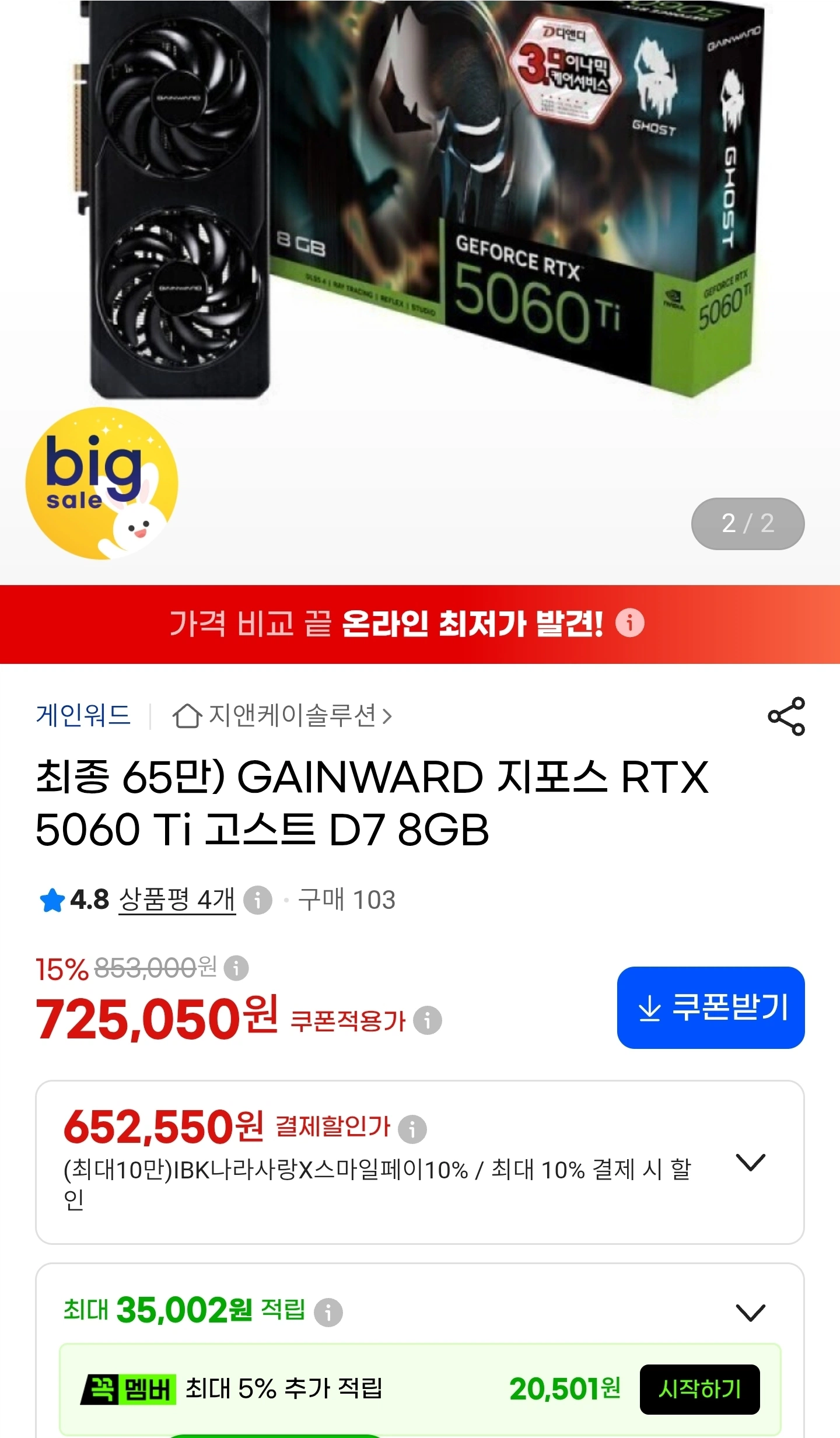Open the 상품평 4개 reviews link
The image size is (840, 1438).
point(177,900)
